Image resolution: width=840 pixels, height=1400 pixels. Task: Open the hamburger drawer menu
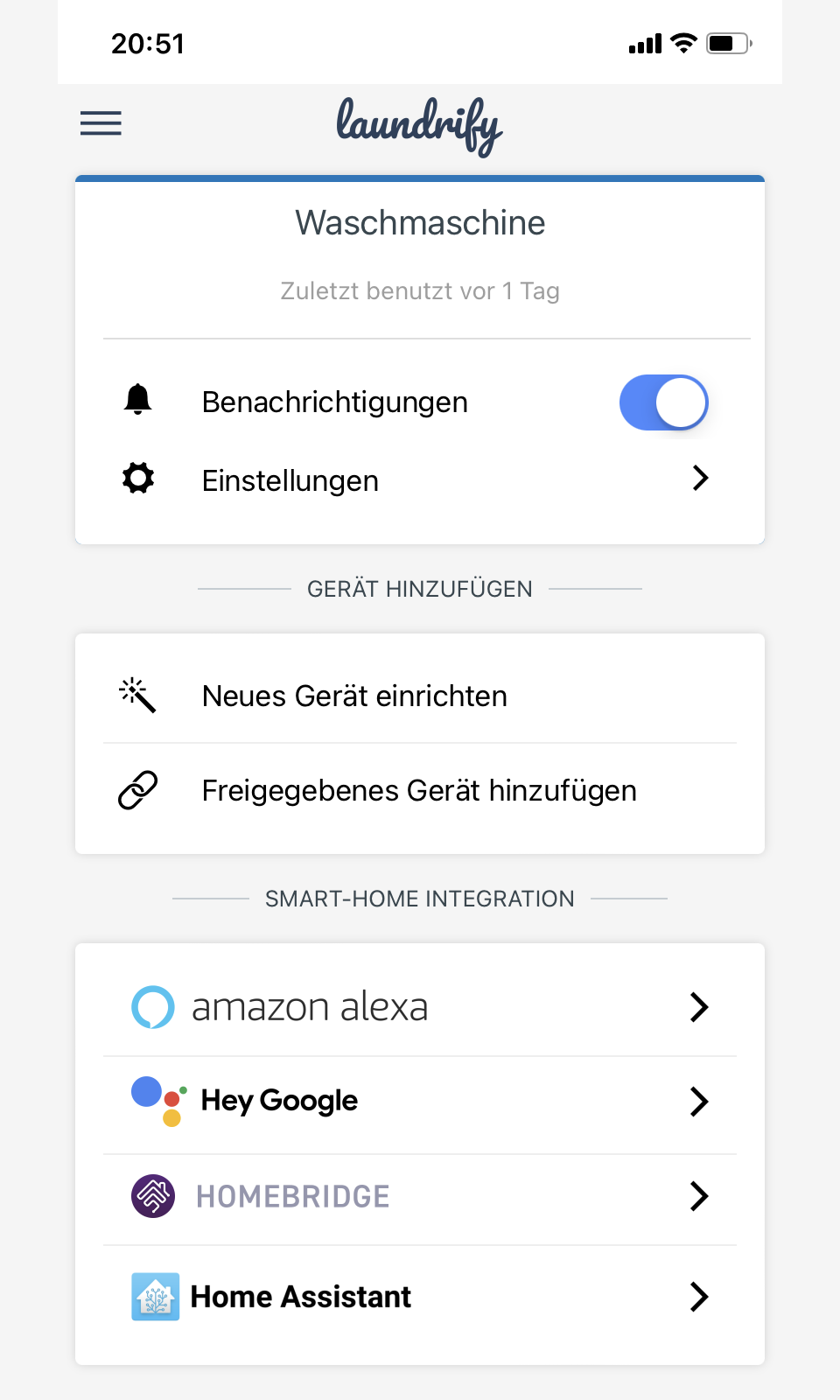pyautogui.click(x=101, y=123)
